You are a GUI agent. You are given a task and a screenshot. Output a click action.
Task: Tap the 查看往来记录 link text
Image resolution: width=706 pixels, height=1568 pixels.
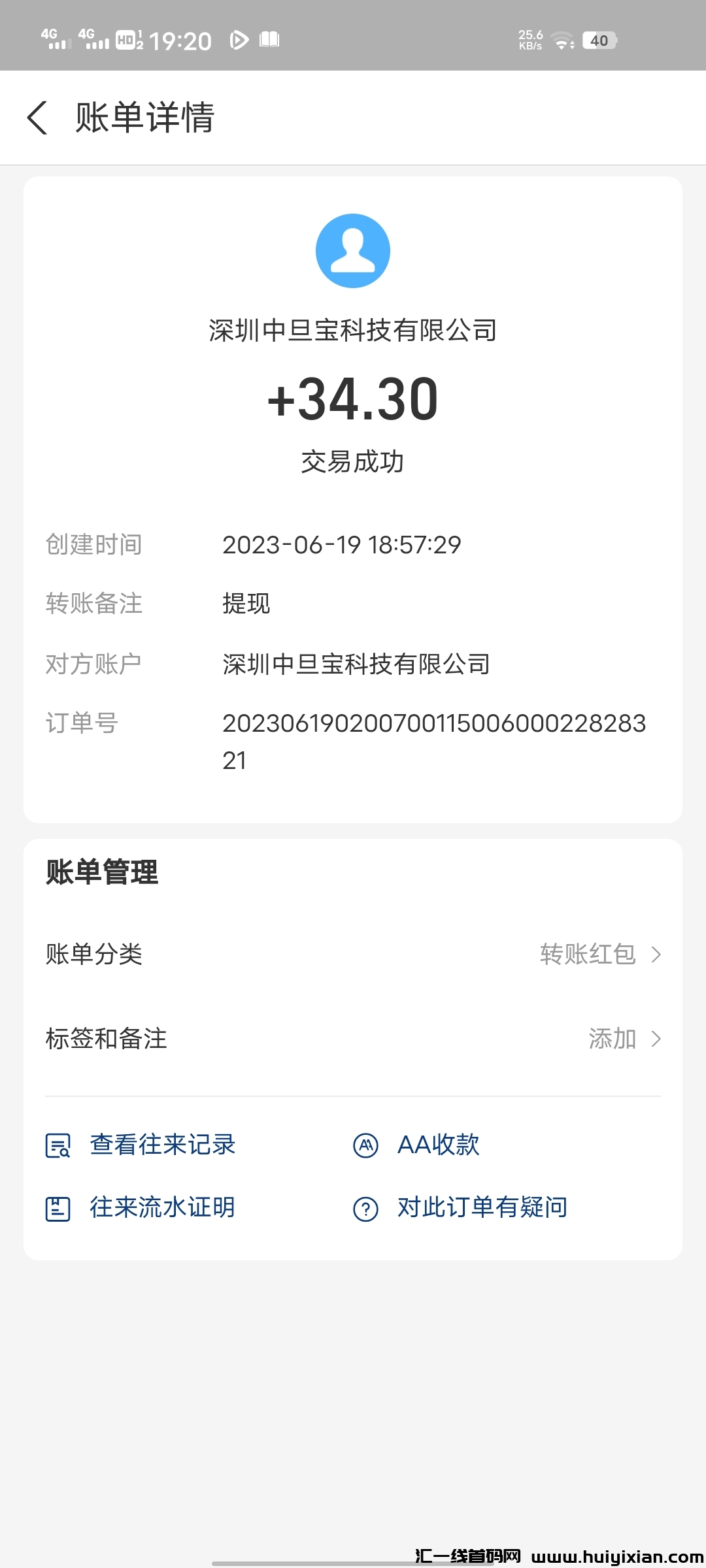click(163, 1145)
